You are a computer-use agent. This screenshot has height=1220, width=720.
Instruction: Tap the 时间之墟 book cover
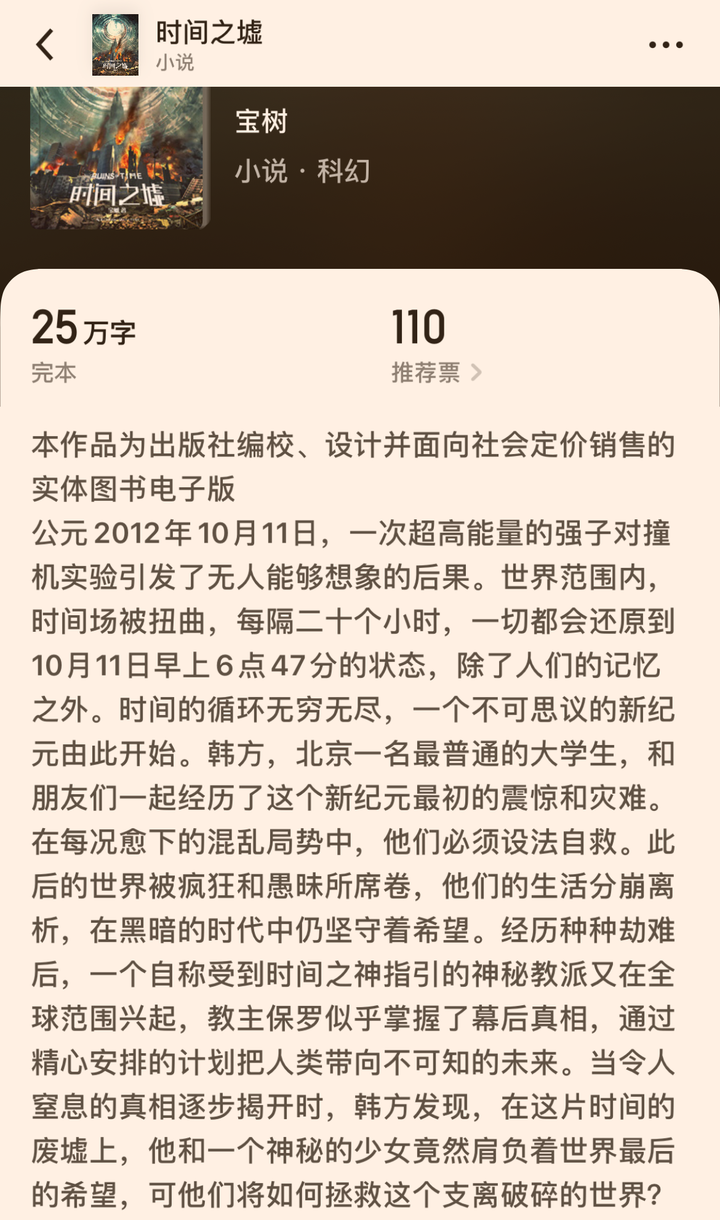118,157
